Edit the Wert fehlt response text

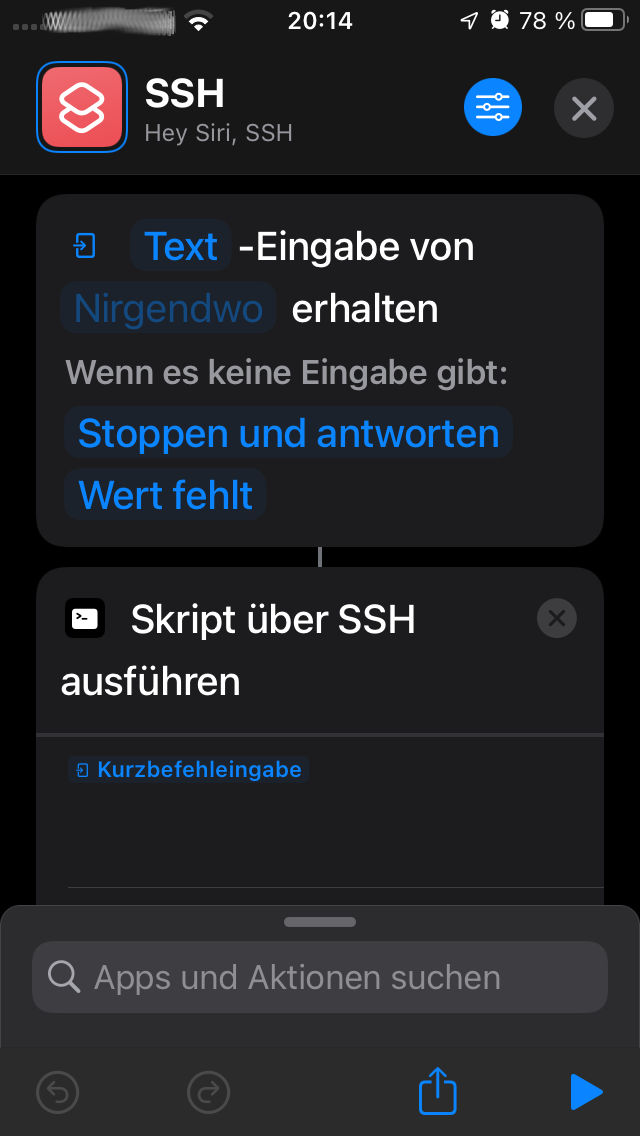166,495
